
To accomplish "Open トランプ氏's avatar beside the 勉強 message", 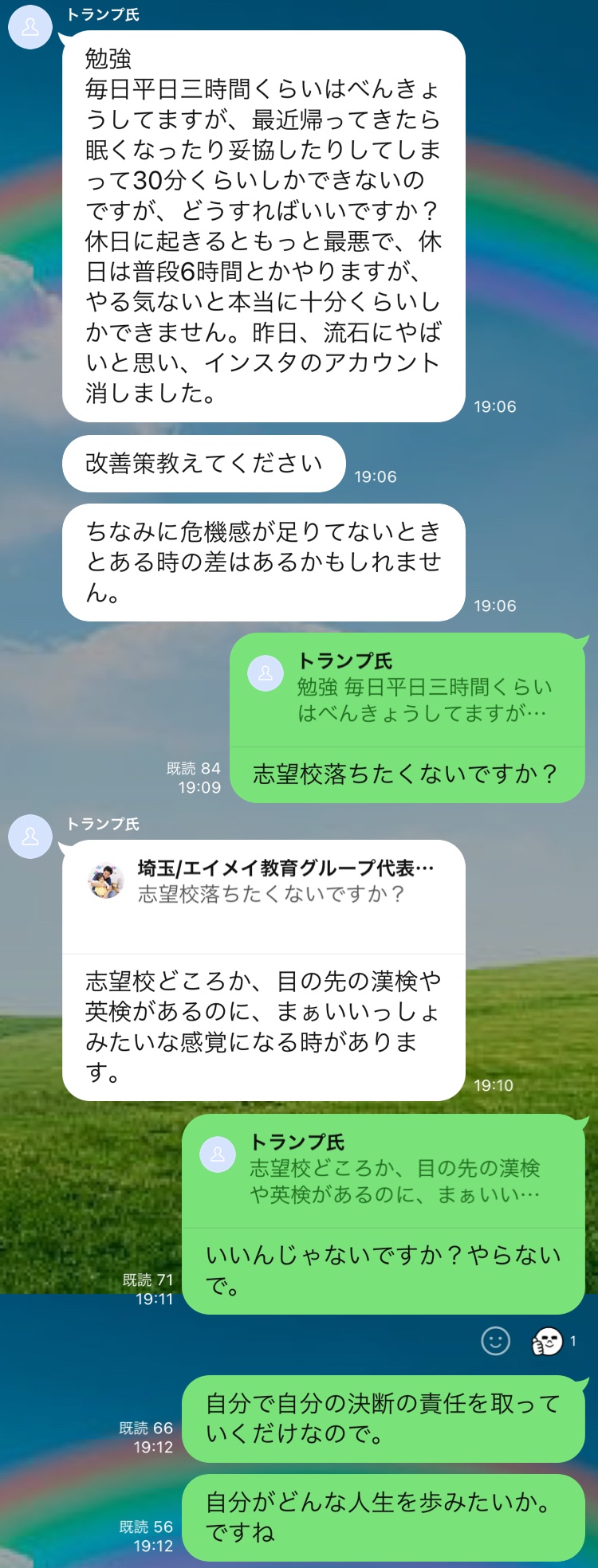I will 30,27.
